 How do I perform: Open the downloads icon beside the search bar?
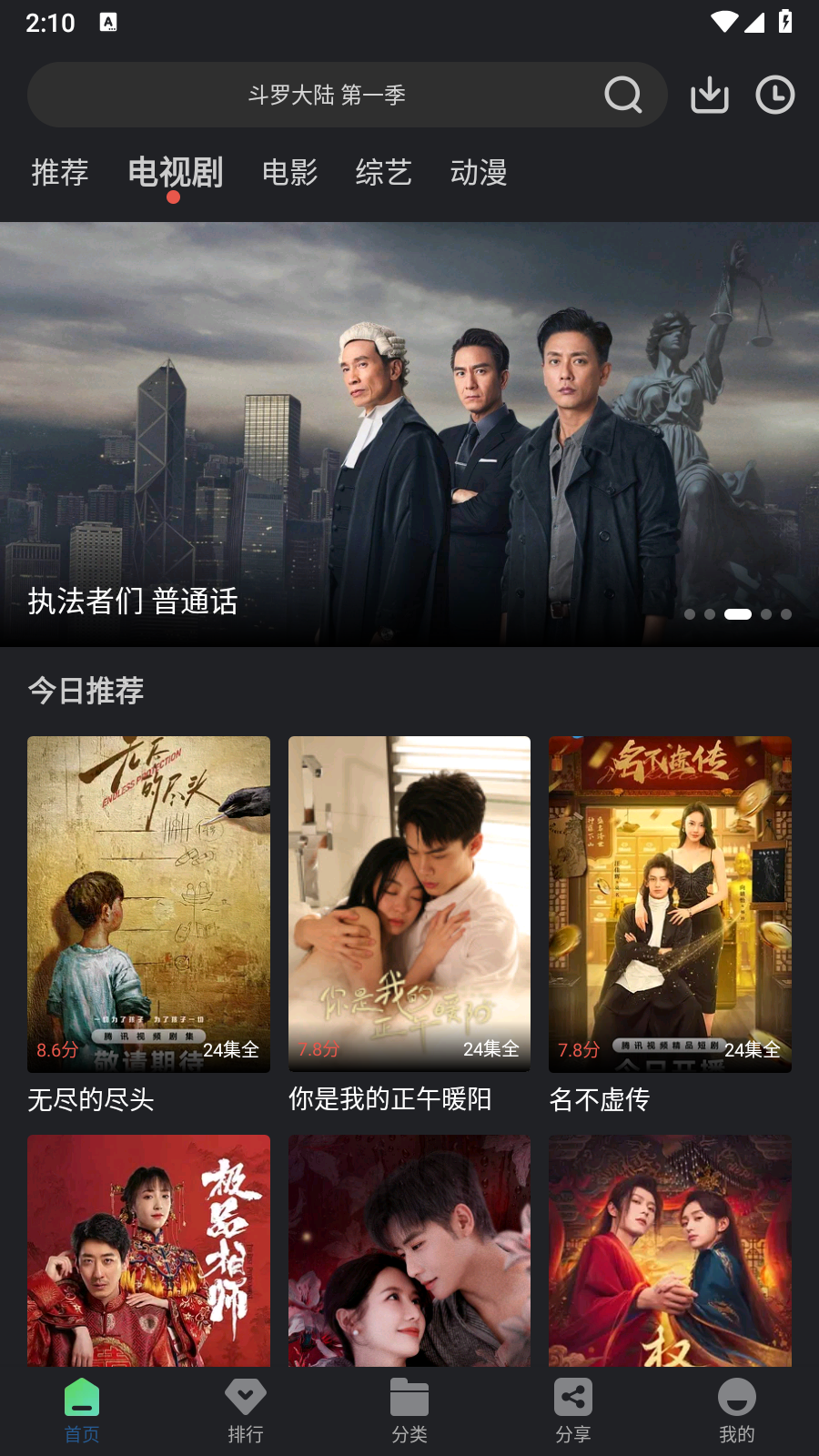(709, 94)
